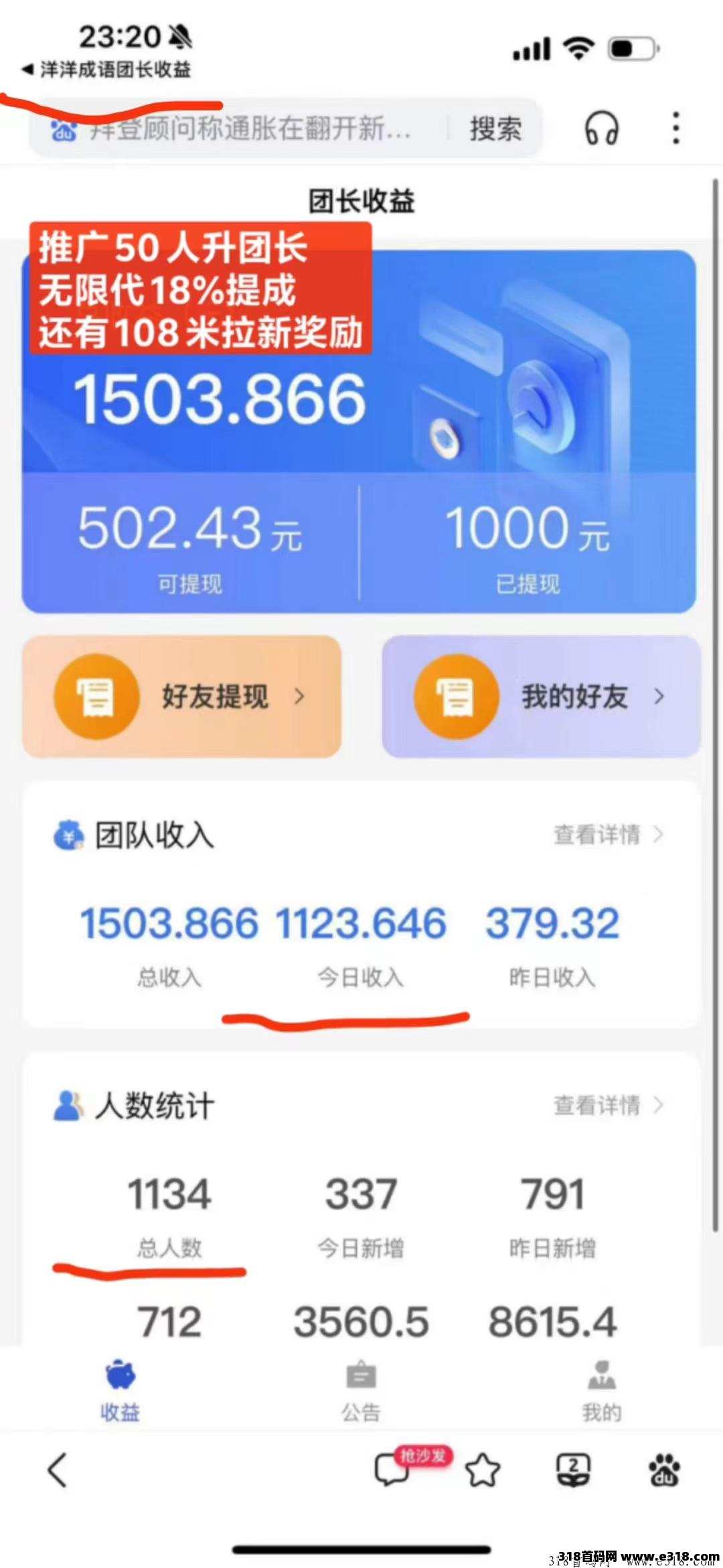Switch to the 我的 tab
The width and height of the screenshot is (723, 1568).
pyautogui.click(x=601, y=1391)
